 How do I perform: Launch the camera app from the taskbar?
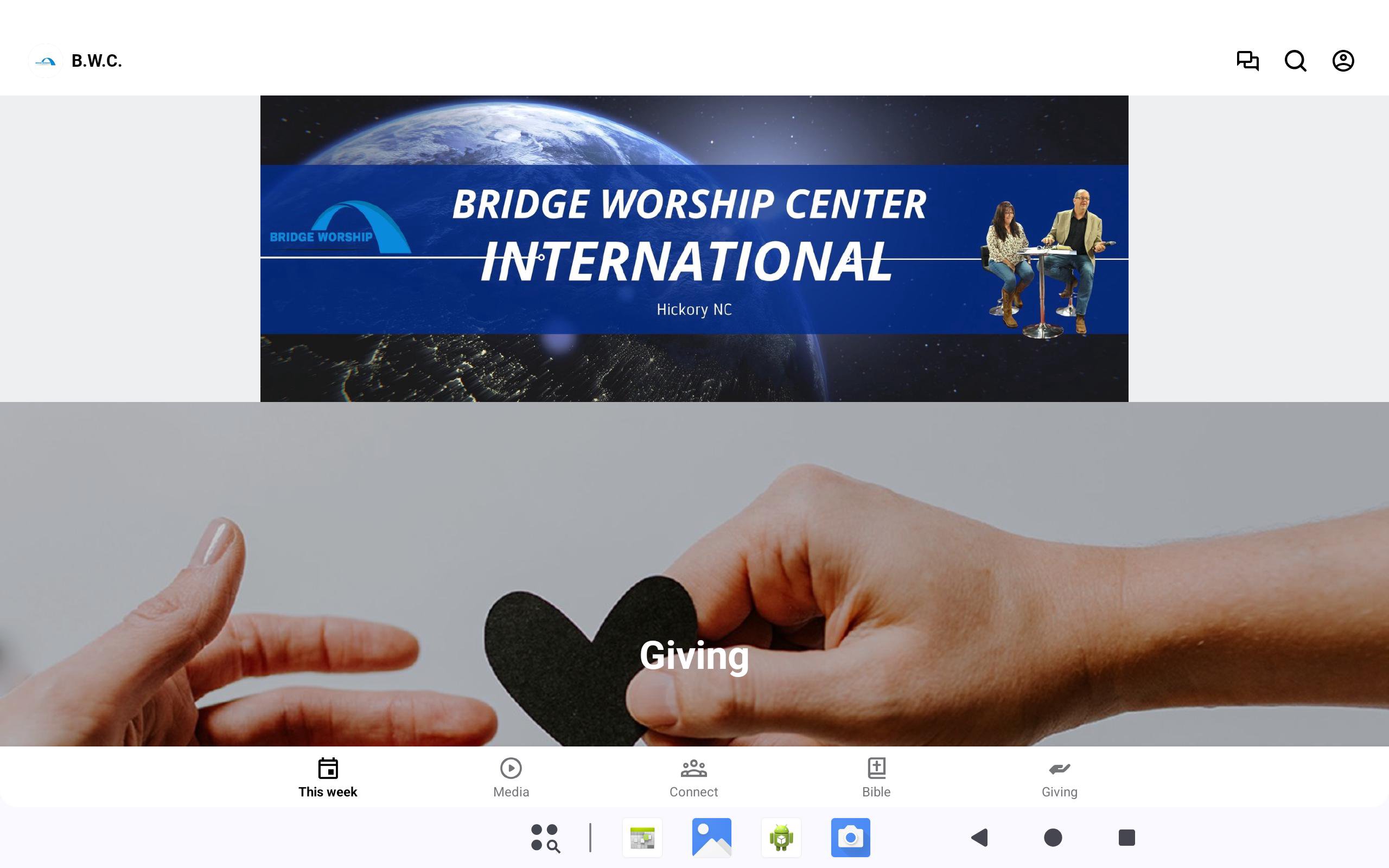(x=850, y=838)
